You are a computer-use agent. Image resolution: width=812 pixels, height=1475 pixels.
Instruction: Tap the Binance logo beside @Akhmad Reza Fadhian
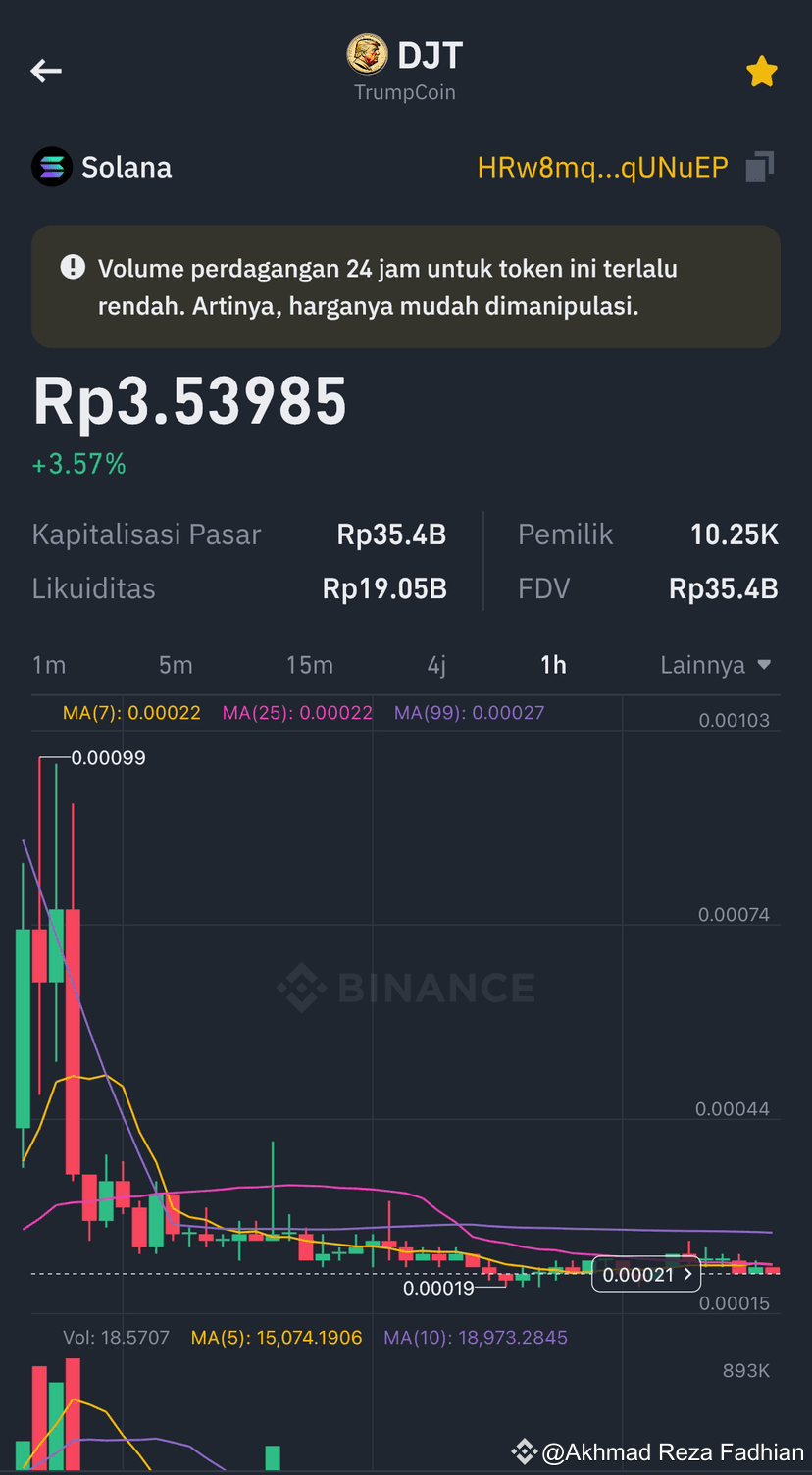pyautogui.click(x=524, y=1451)
